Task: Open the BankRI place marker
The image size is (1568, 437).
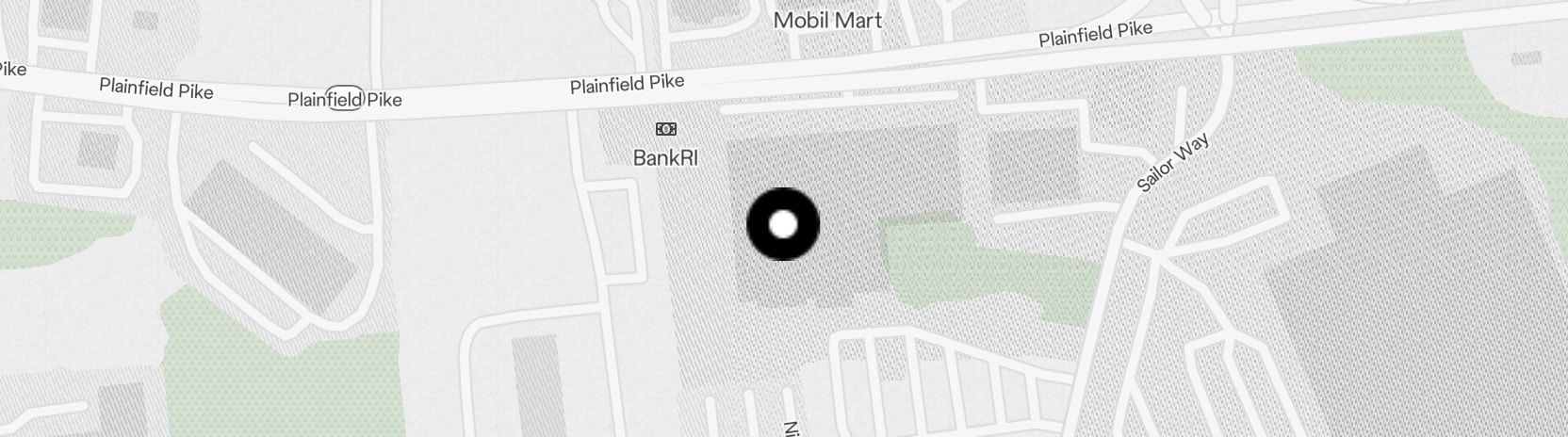Action: [x=665, y=130]
